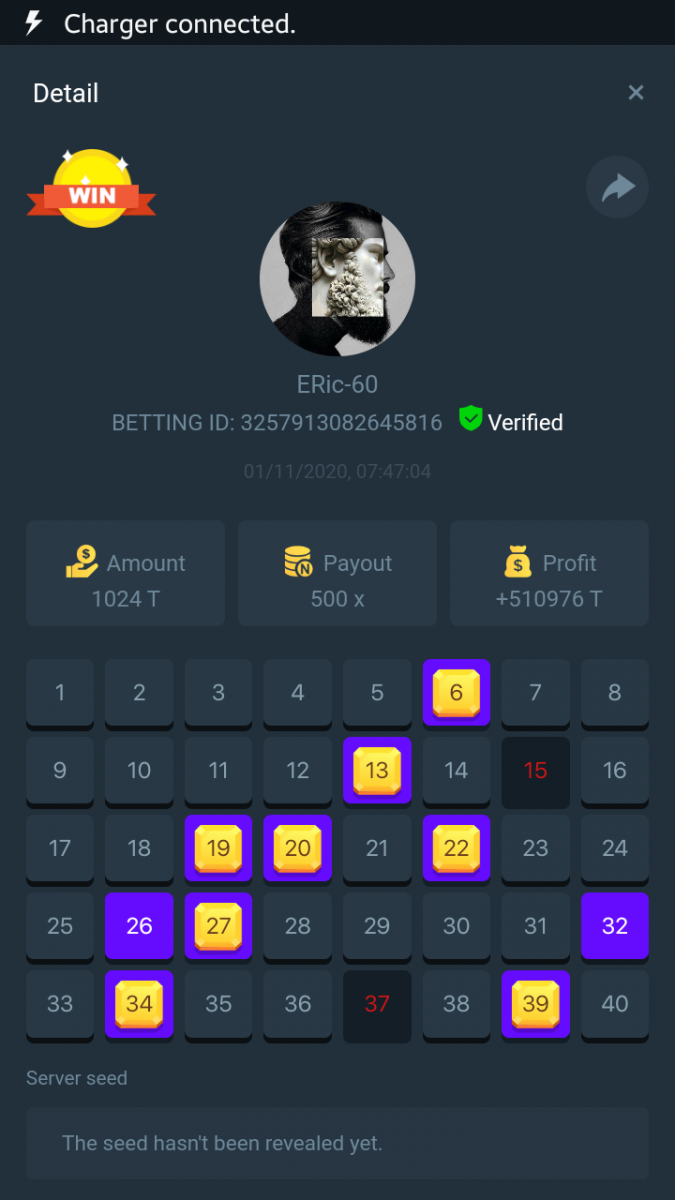Open ERic-60's profile avatar
Image resolution: width=675 pixels, height=1200 pixels.
coord(337,279)
